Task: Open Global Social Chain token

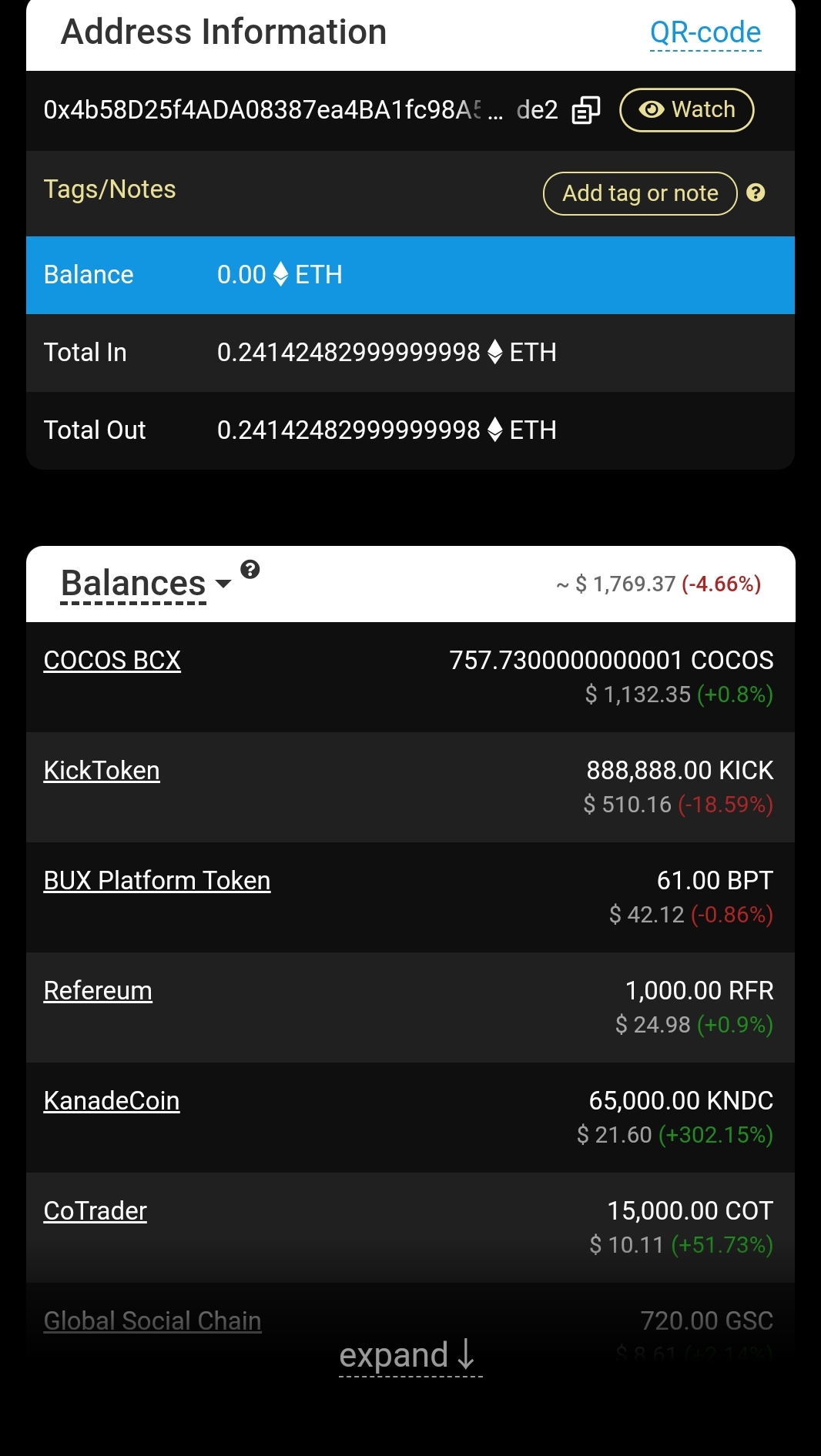Action: 152,1321
